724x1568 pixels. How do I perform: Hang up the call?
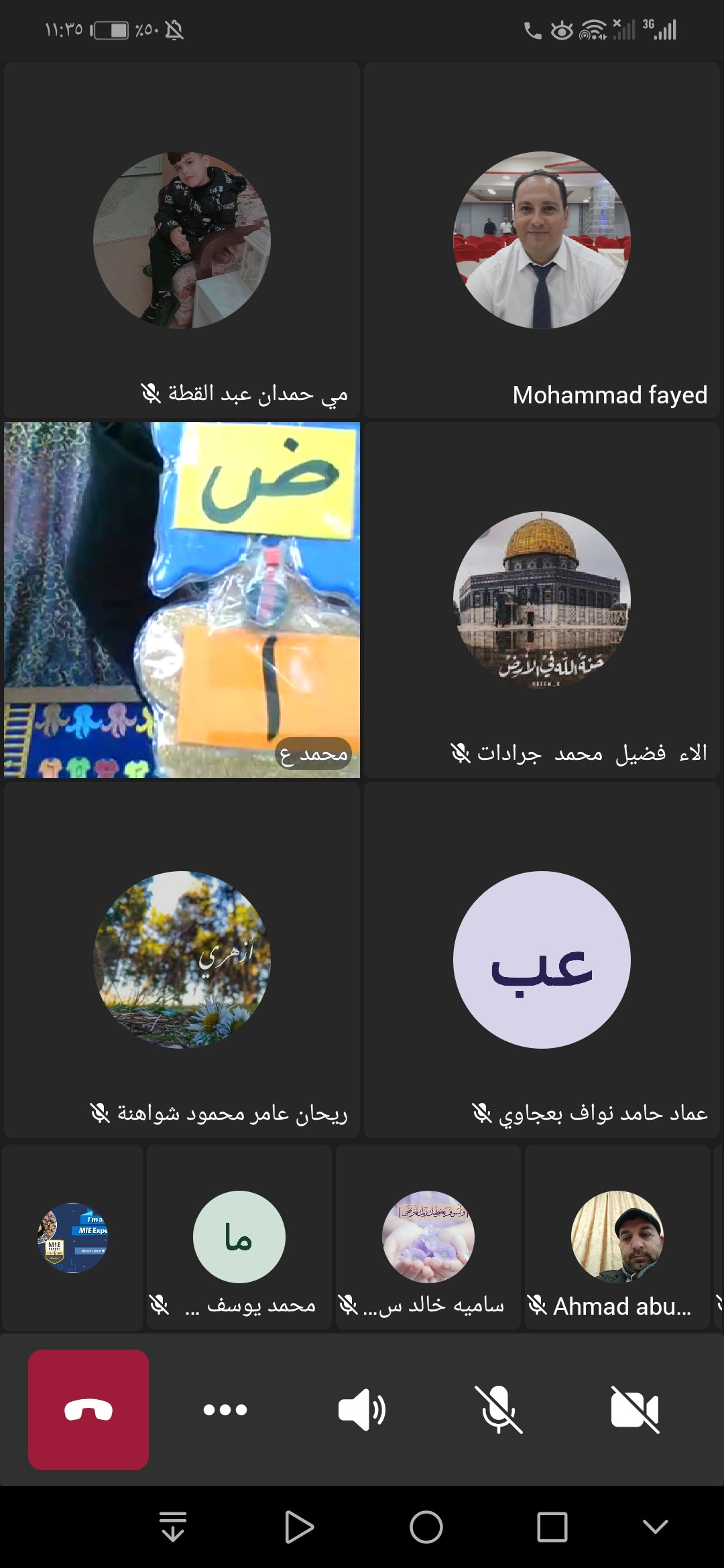click(x=88, y=1409)
